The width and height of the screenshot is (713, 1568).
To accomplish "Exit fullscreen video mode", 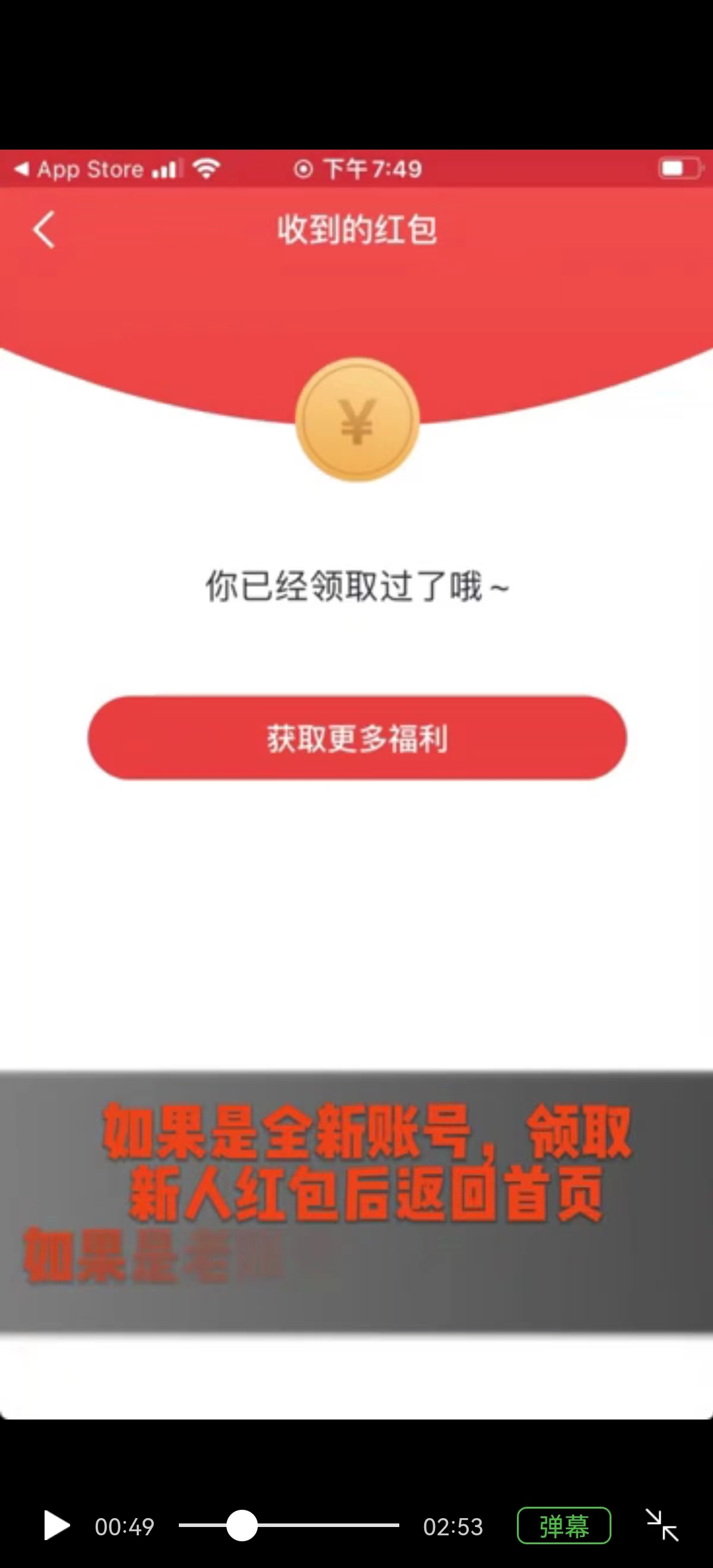I will 662,1525.
